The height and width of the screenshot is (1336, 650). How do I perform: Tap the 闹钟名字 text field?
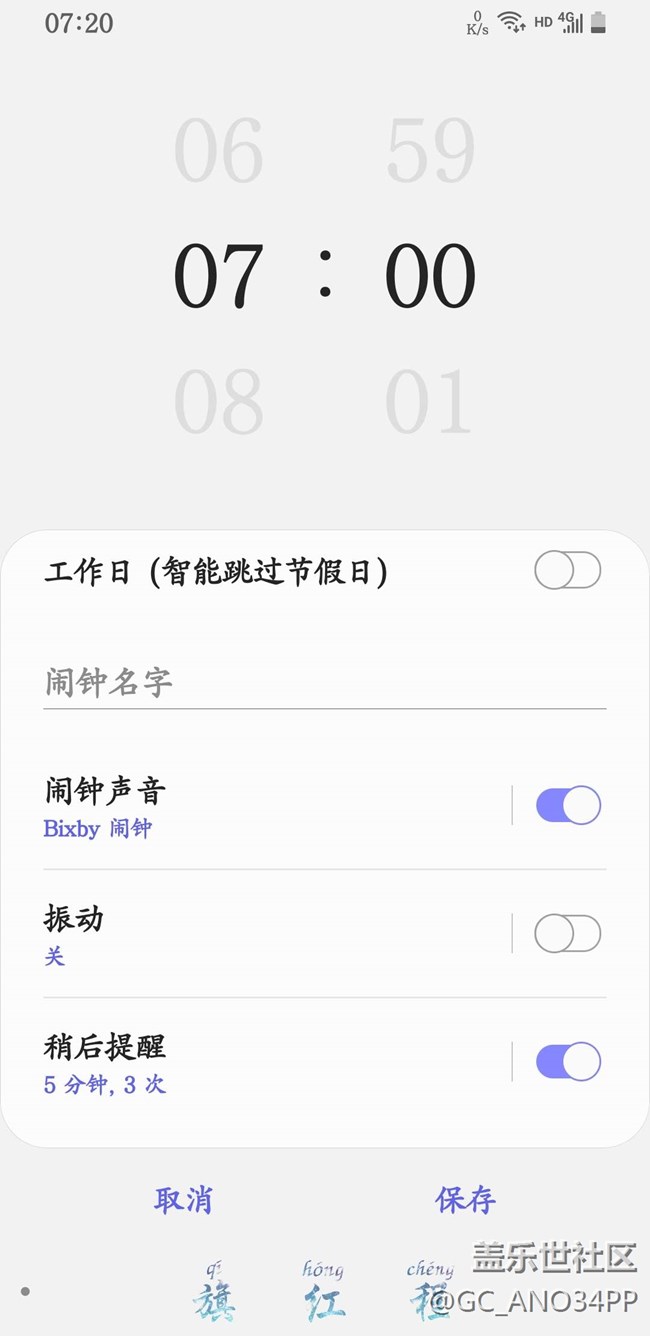(x=325, y=683)
